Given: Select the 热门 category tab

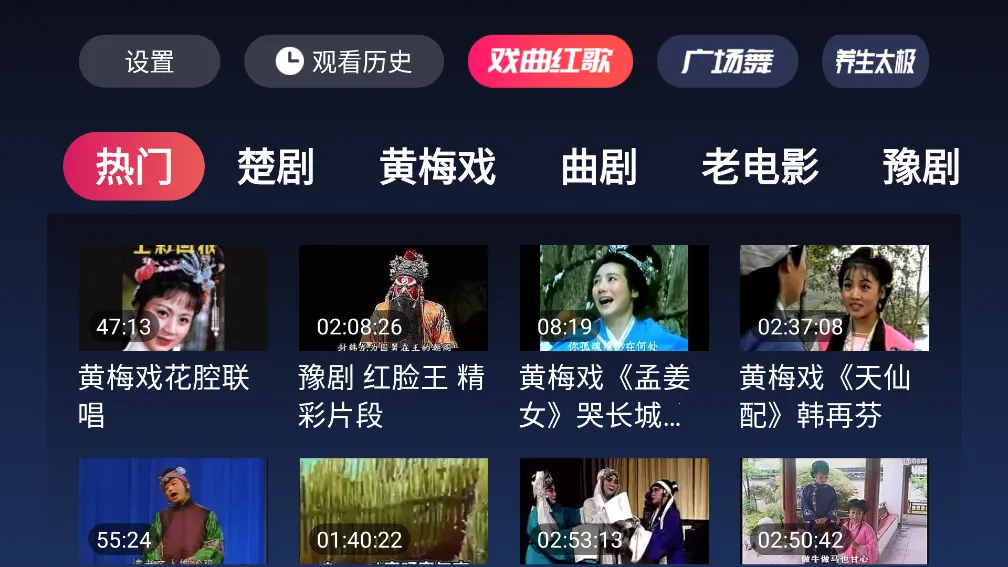Looking at the screenshot, I should coord(134,166).
